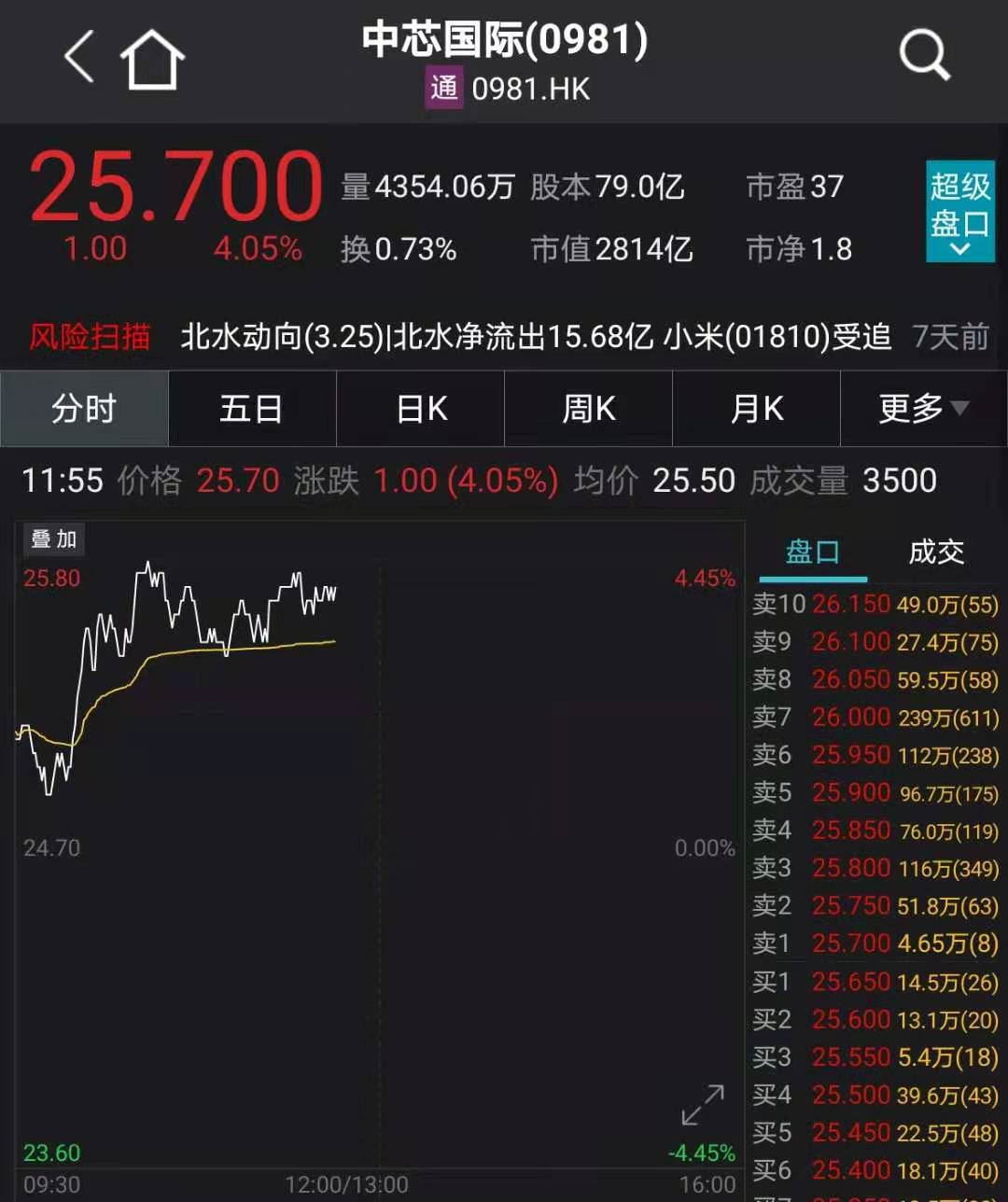
Task: Show the 日K candlestick chart
Action: click(x=421, y=409)
